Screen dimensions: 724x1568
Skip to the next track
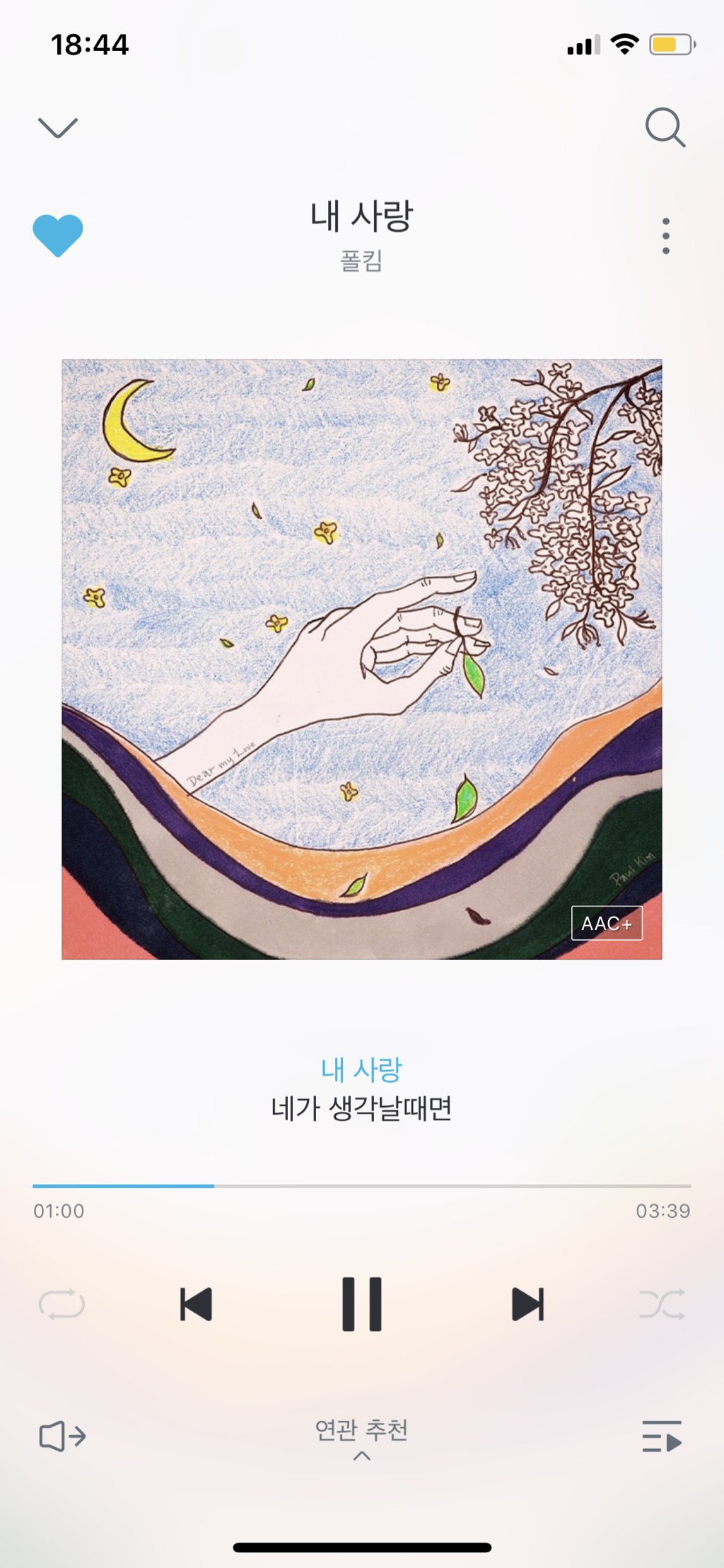tap(527, 1304)
